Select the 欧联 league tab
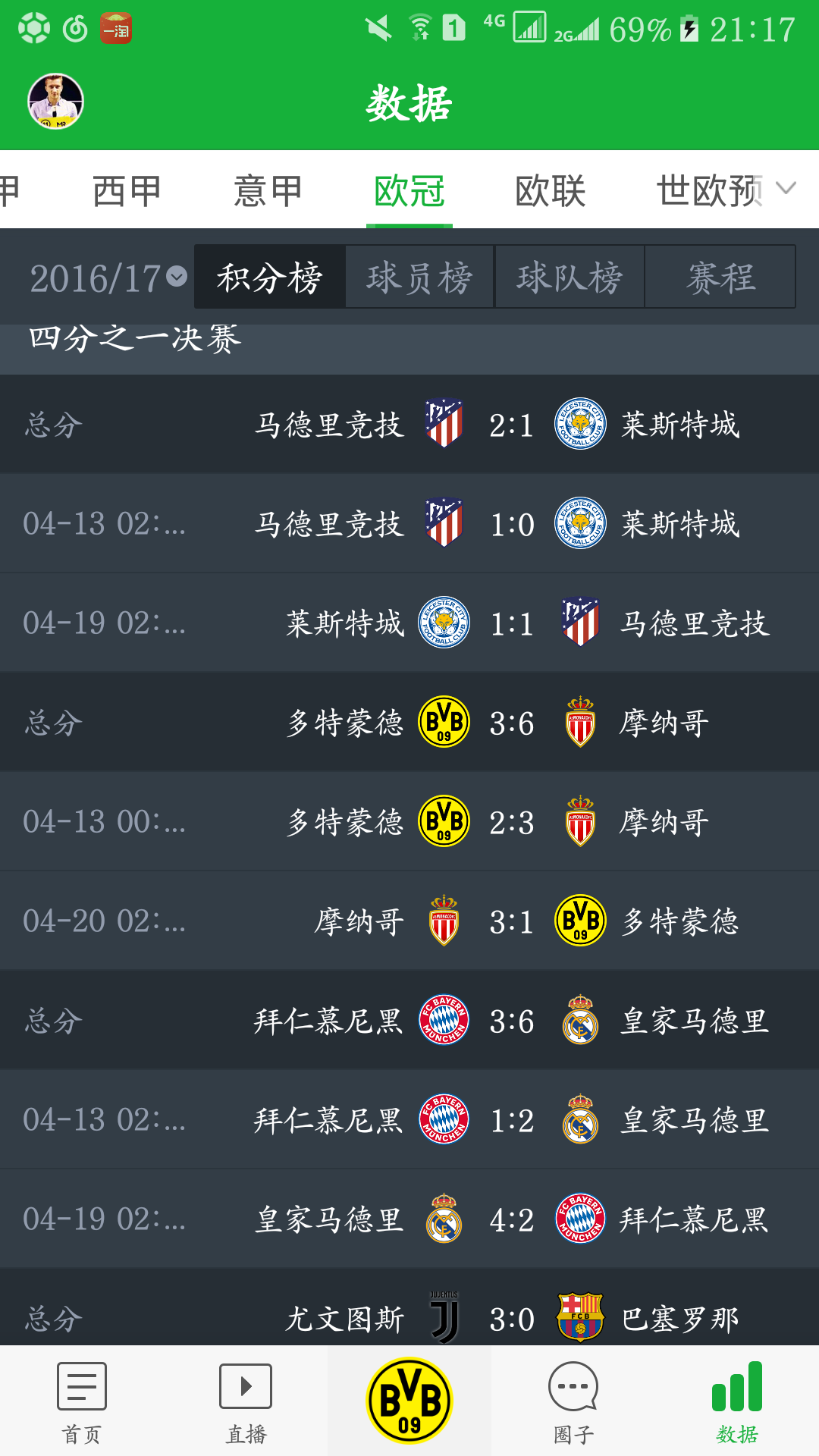The image size is (819, 1456). pyautogui.click(x=550, y=190)
